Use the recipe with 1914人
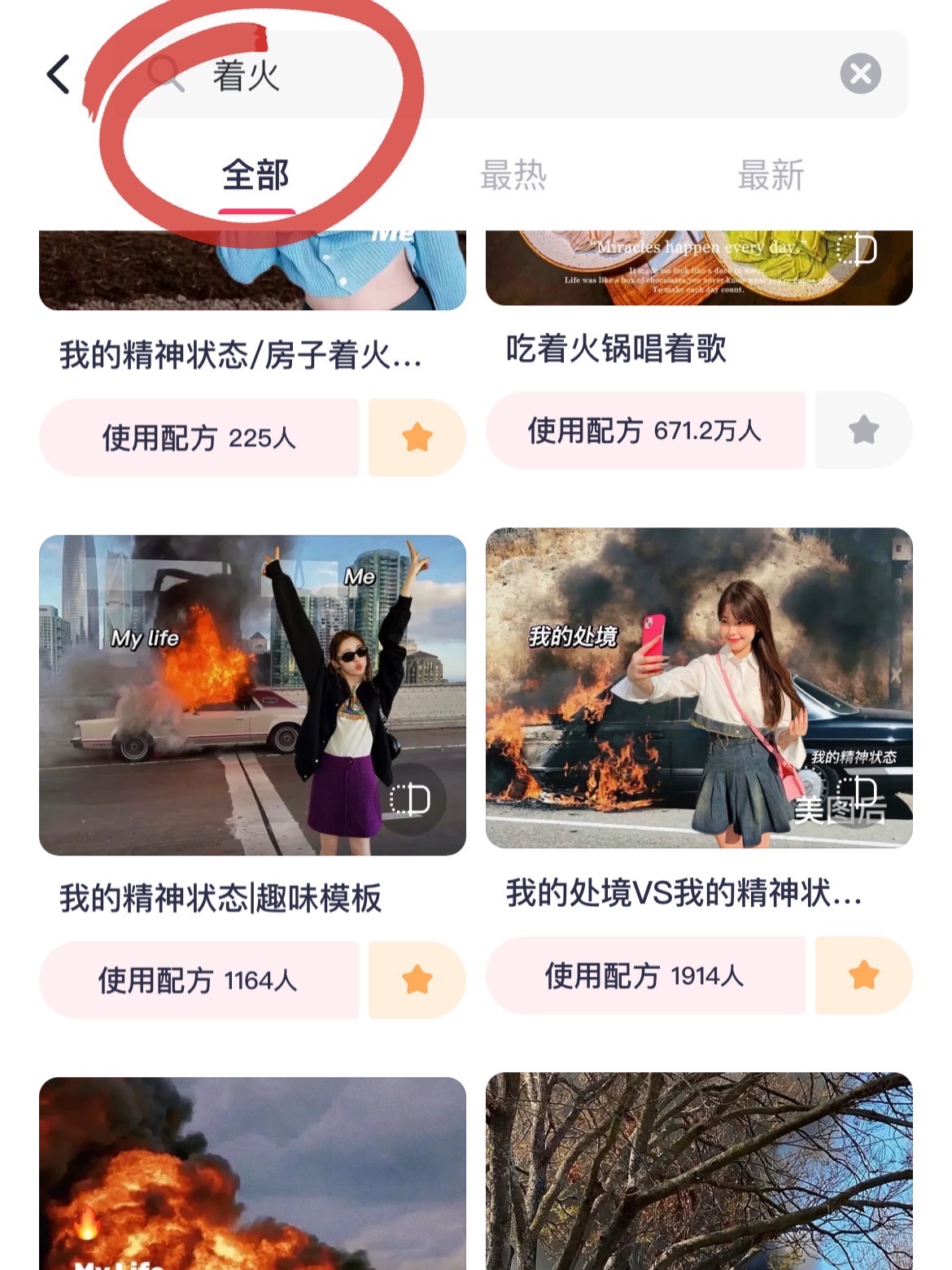The height and width of the screenshot is (1270, 952). point(645,975)
